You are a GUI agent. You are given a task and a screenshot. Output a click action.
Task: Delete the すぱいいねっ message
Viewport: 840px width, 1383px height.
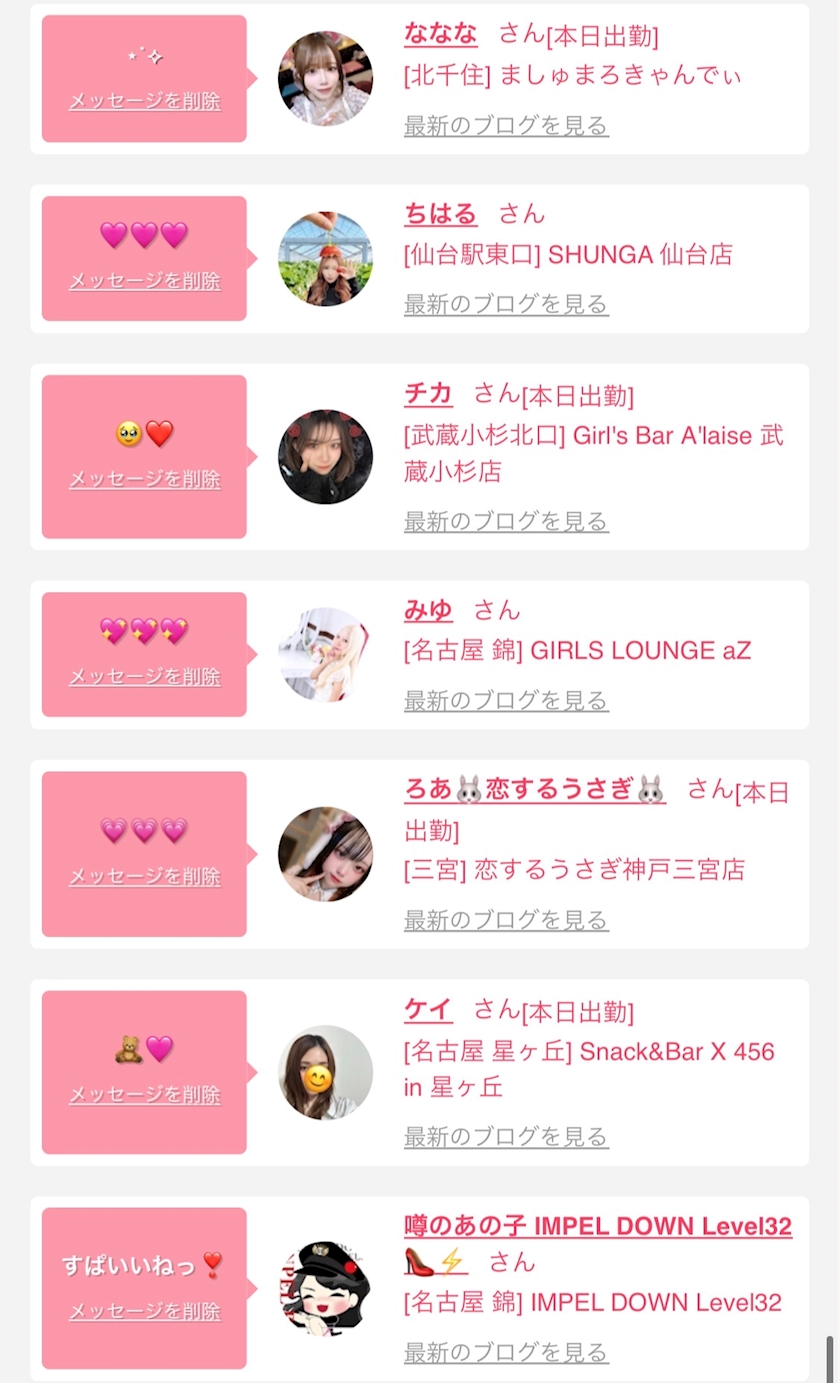tap(145, 1312)
